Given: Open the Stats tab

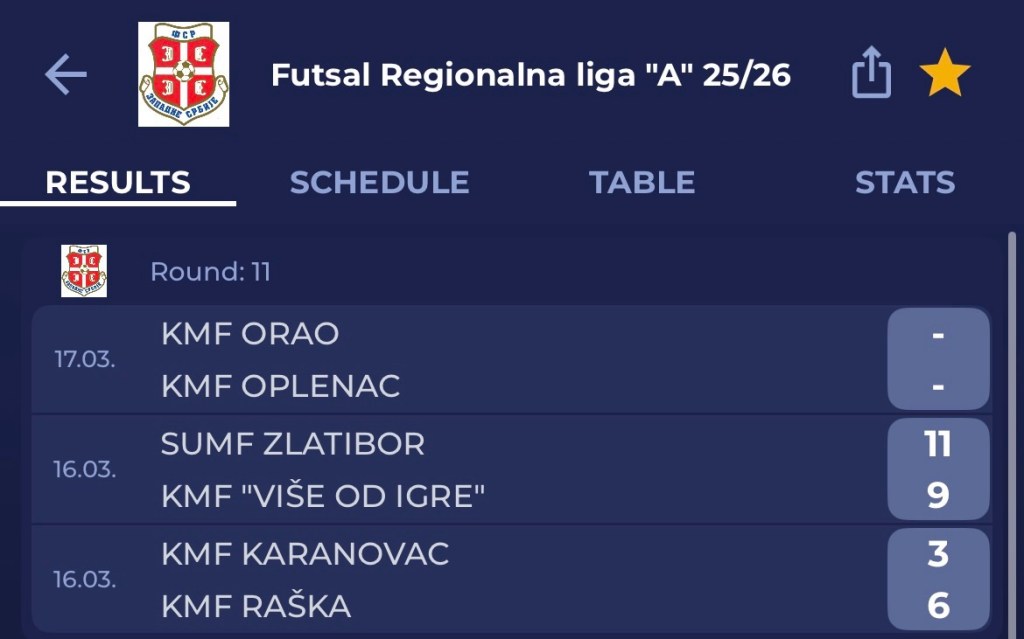Looking at the screenshot, I should [904, 182].
